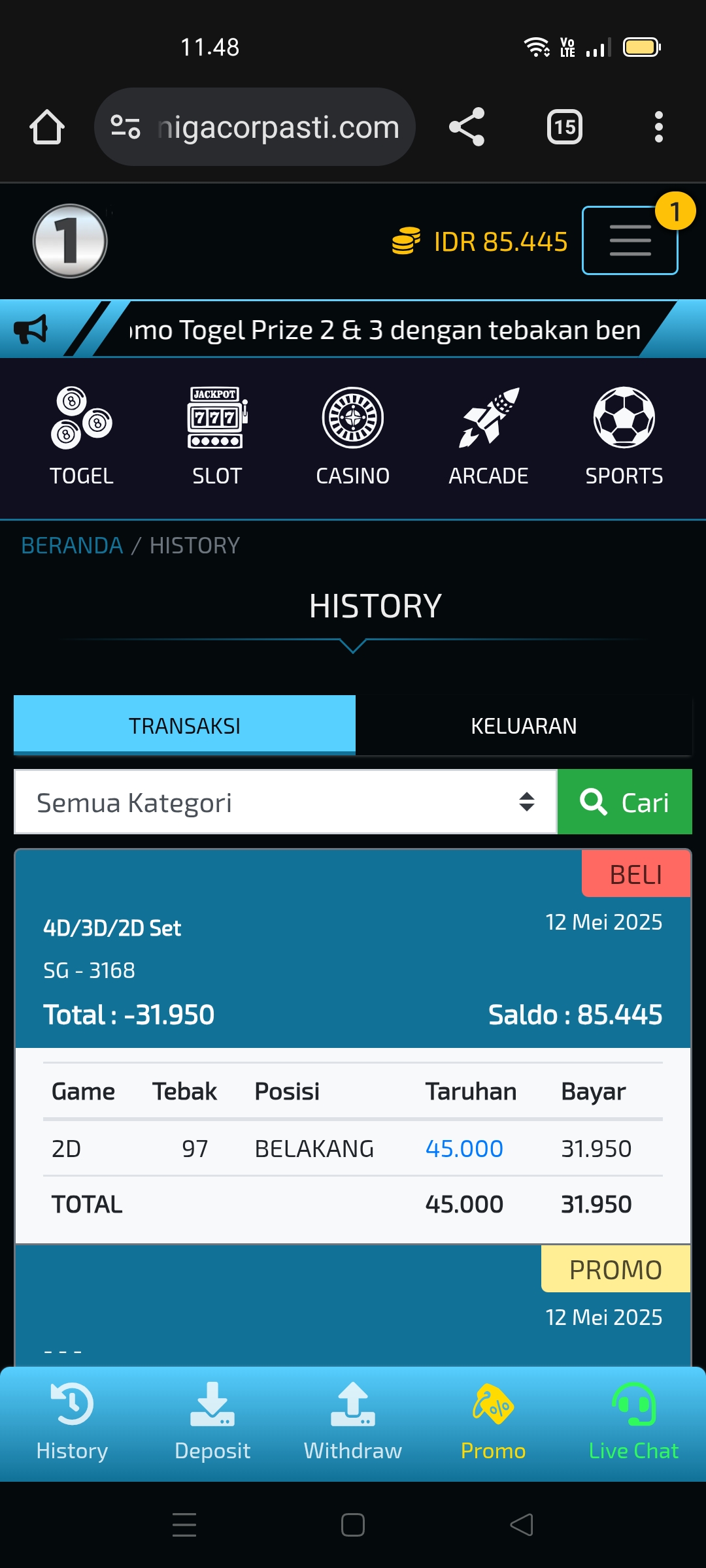Image resolution: width=706 pixels, height=1568 pixels.
Task: Share this page from browser toolbar
Action: tap(467, 127)
